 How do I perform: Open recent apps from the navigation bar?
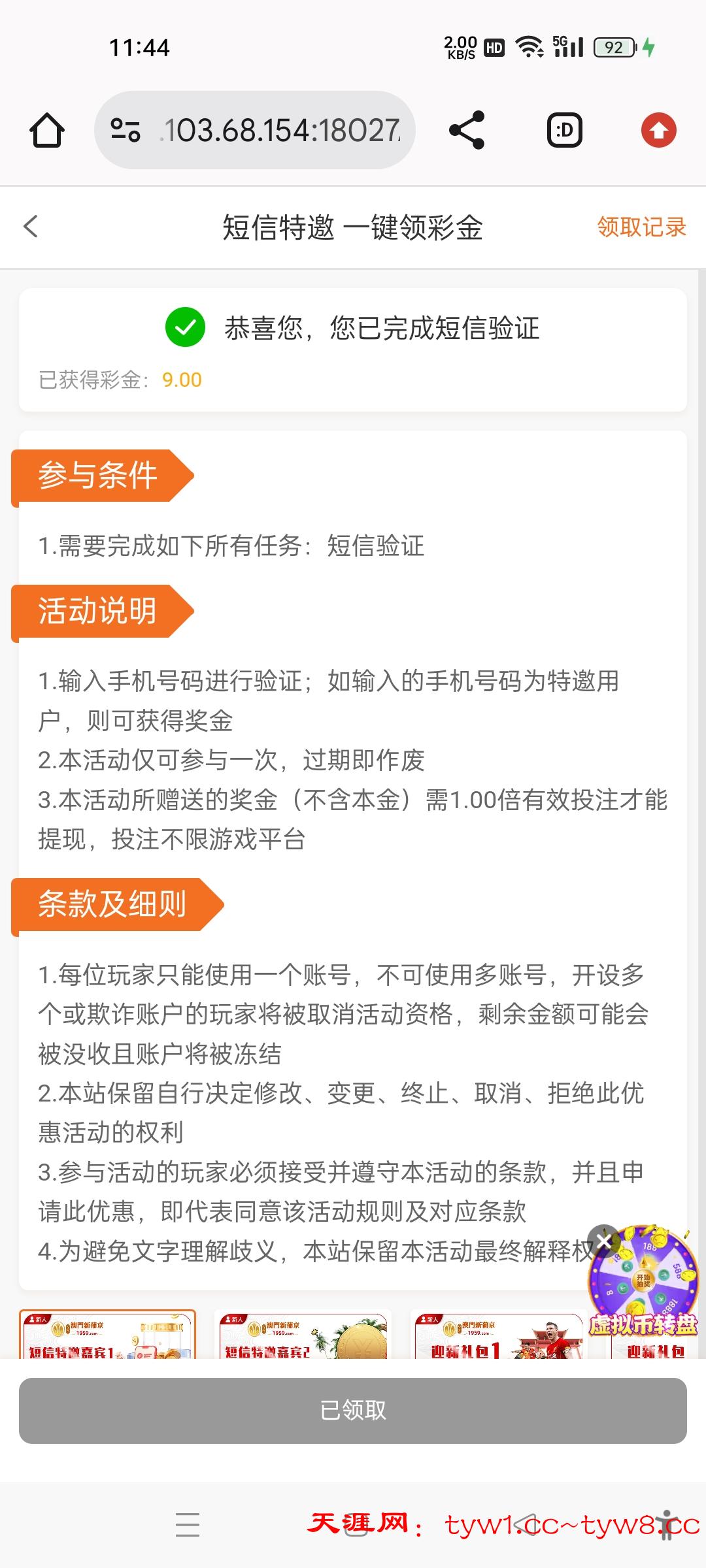click(188, 1524)
